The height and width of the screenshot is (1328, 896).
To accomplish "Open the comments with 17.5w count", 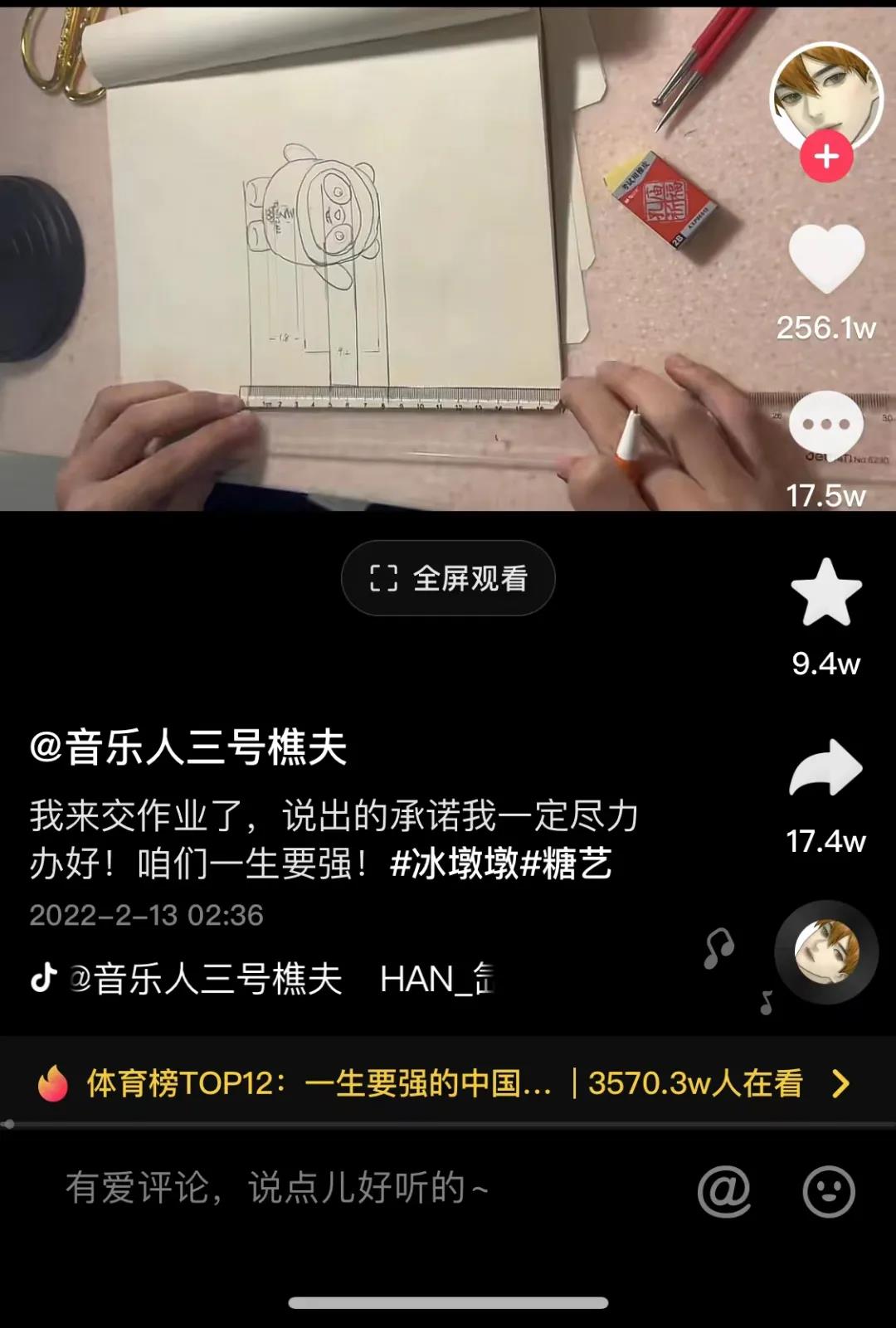I will click(x=826, y=426).
